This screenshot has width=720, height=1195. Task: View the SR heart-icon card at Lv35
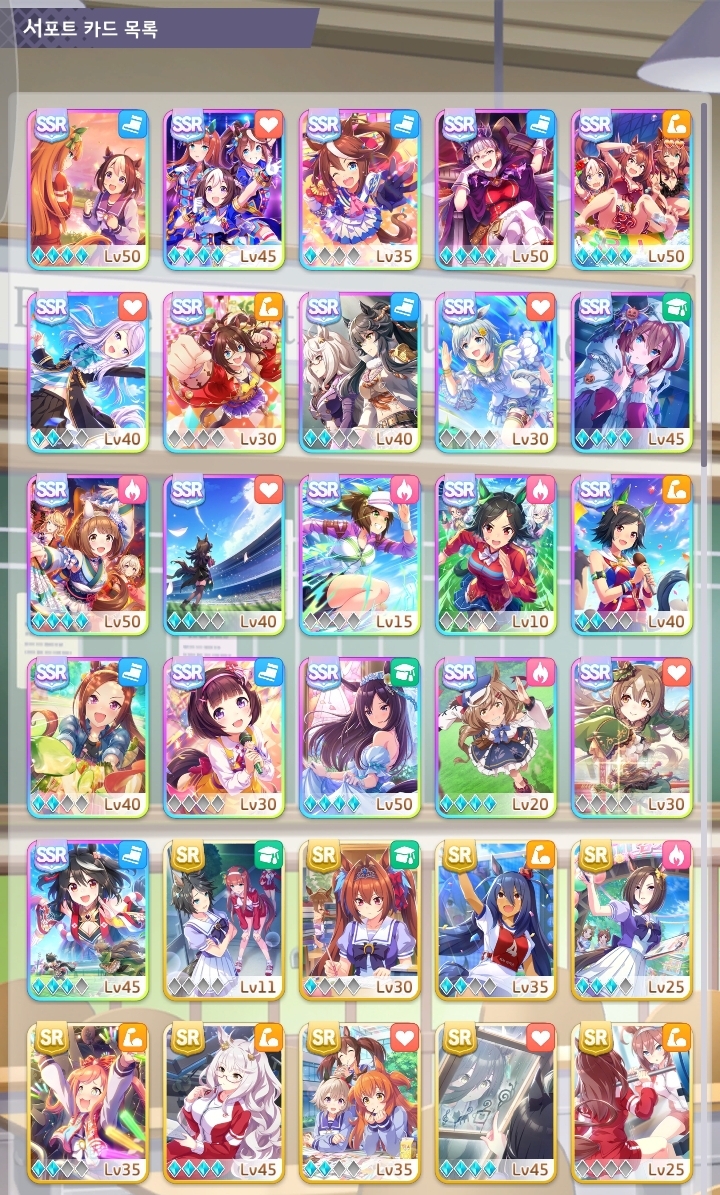point(359,1100)
